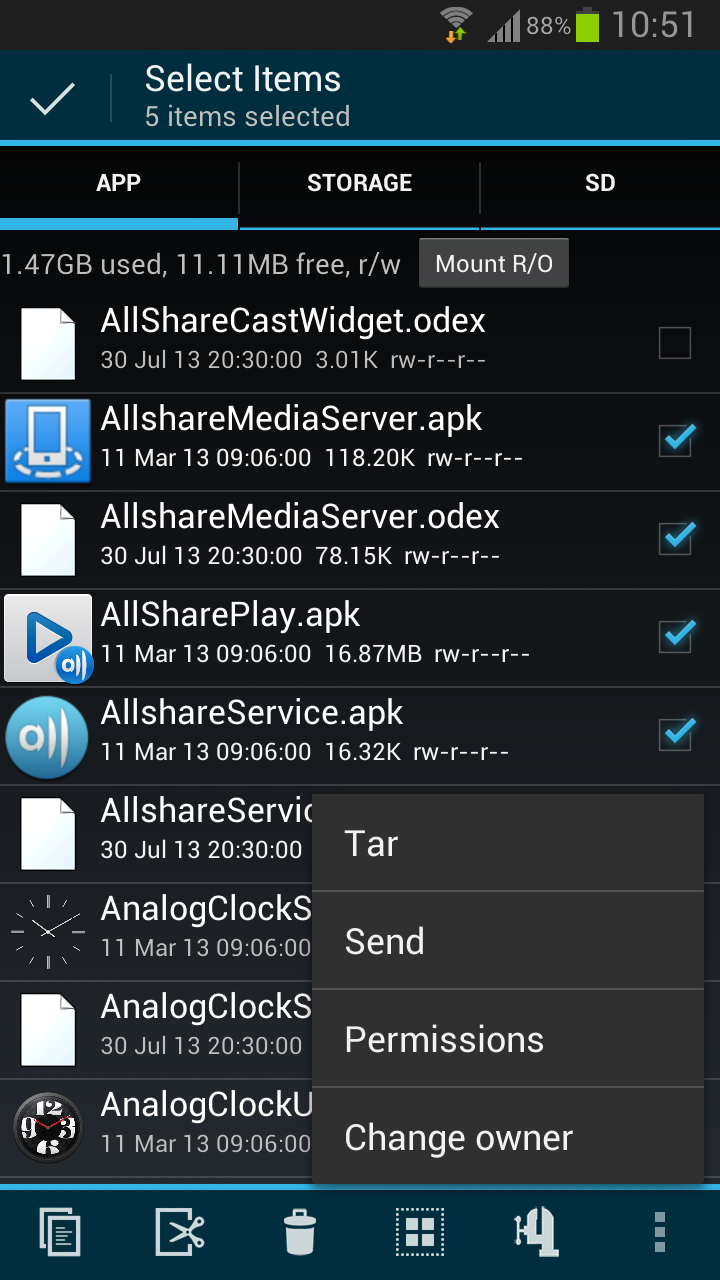The height and width of the screenshot is (1280, 720).
Task: Cut the selected items with scissors icon
Action: [180, 1231]
